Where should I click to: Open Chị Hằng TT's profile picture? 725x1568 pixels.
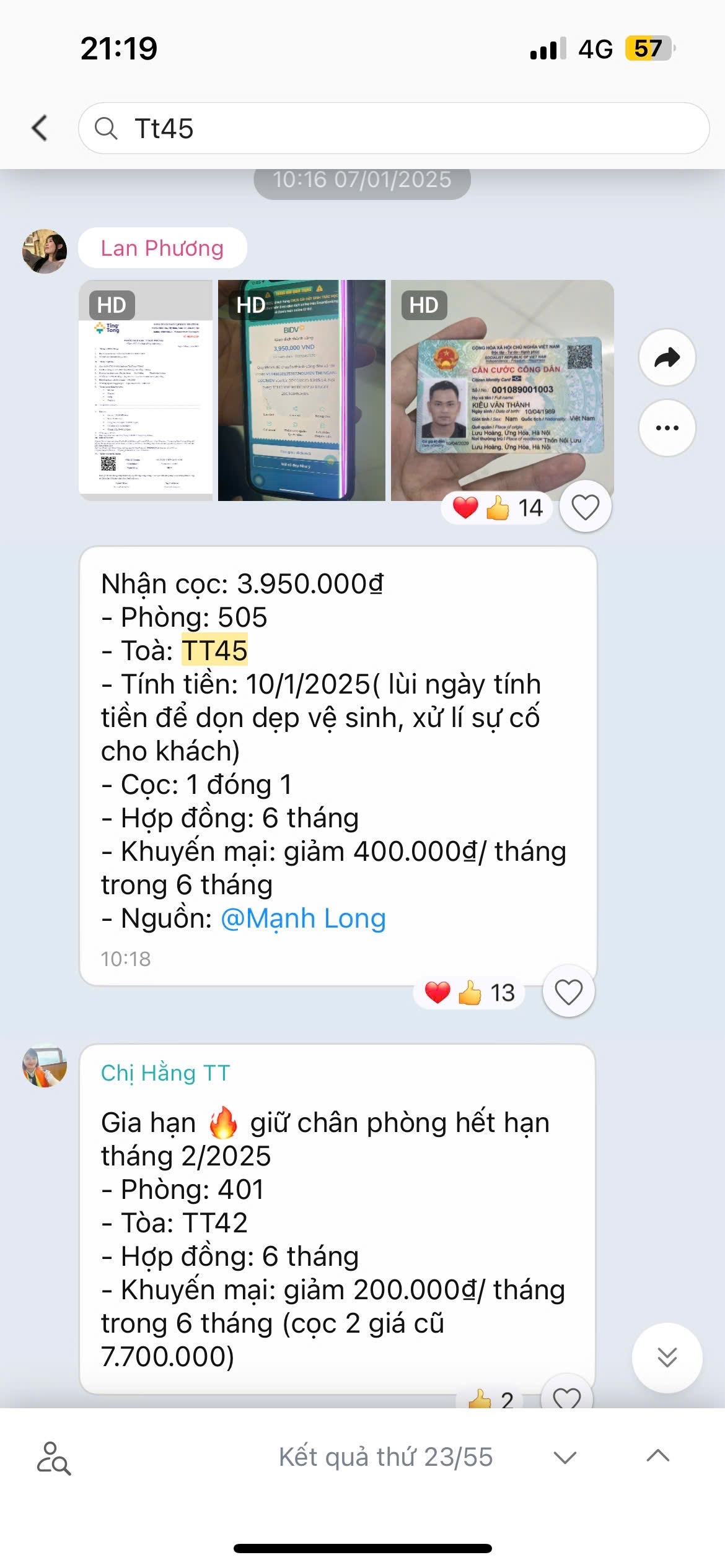tap(45, 1066)
